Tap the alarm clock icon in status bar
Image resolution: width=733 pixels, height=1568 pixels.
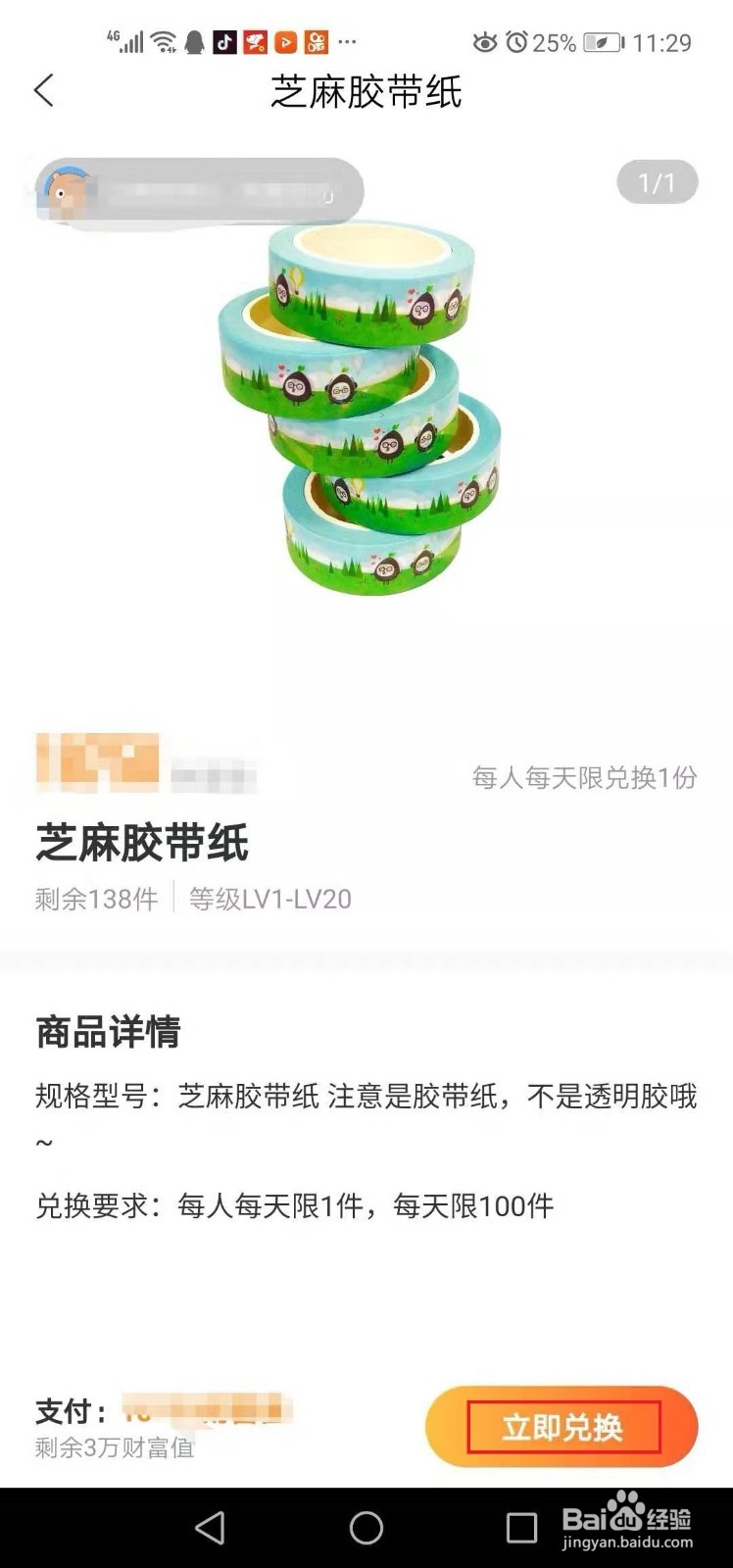pyautogui.click(x=516, y=41)
